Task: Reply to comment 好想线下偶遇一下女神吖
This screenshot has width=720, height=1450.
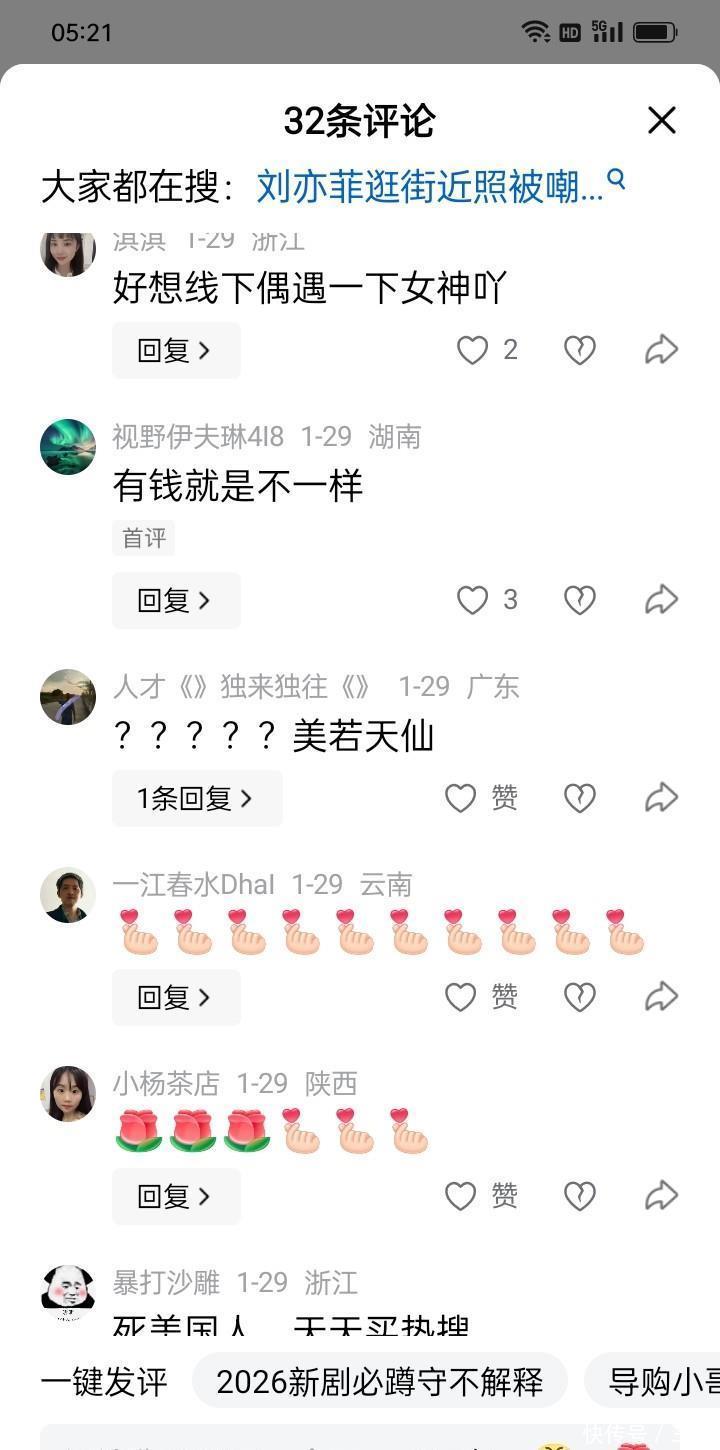Action: (x=176, y=350)
